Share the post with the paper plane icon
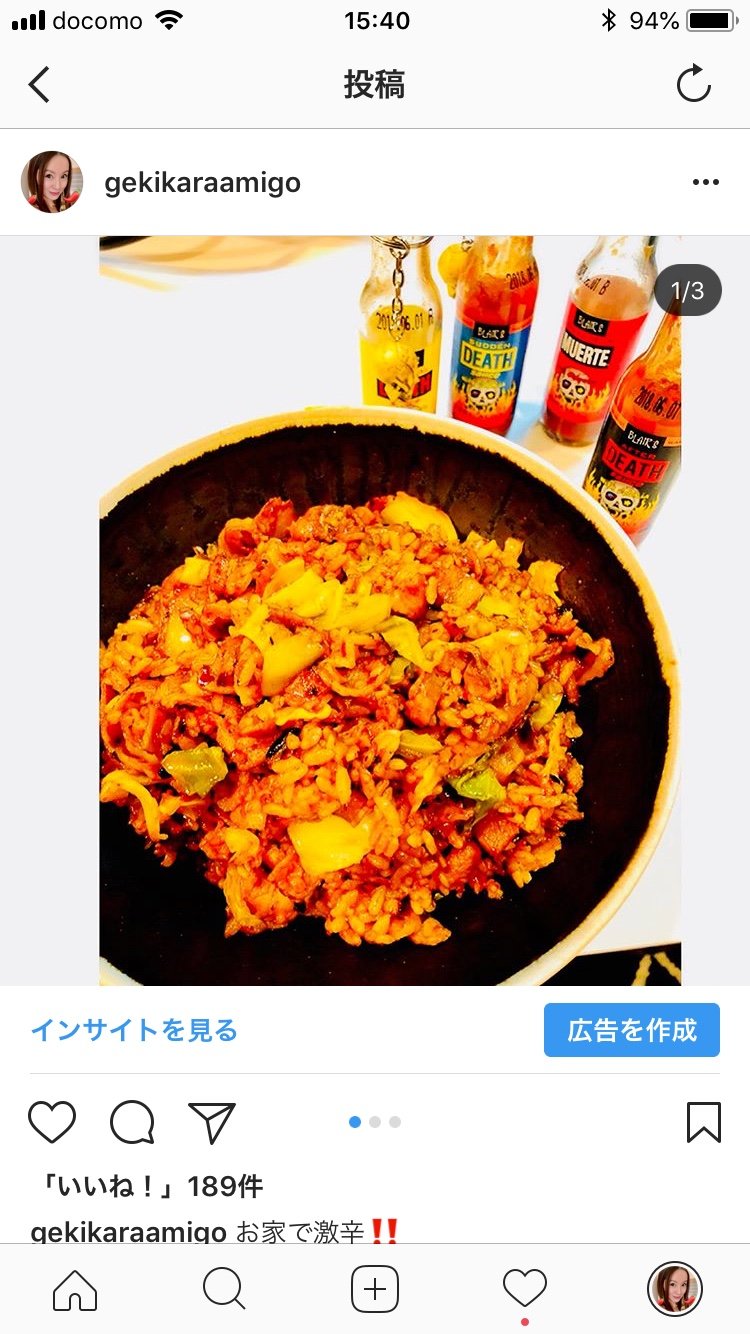The width and height of the screenshot is (750, 1334). pos(212,1122)
